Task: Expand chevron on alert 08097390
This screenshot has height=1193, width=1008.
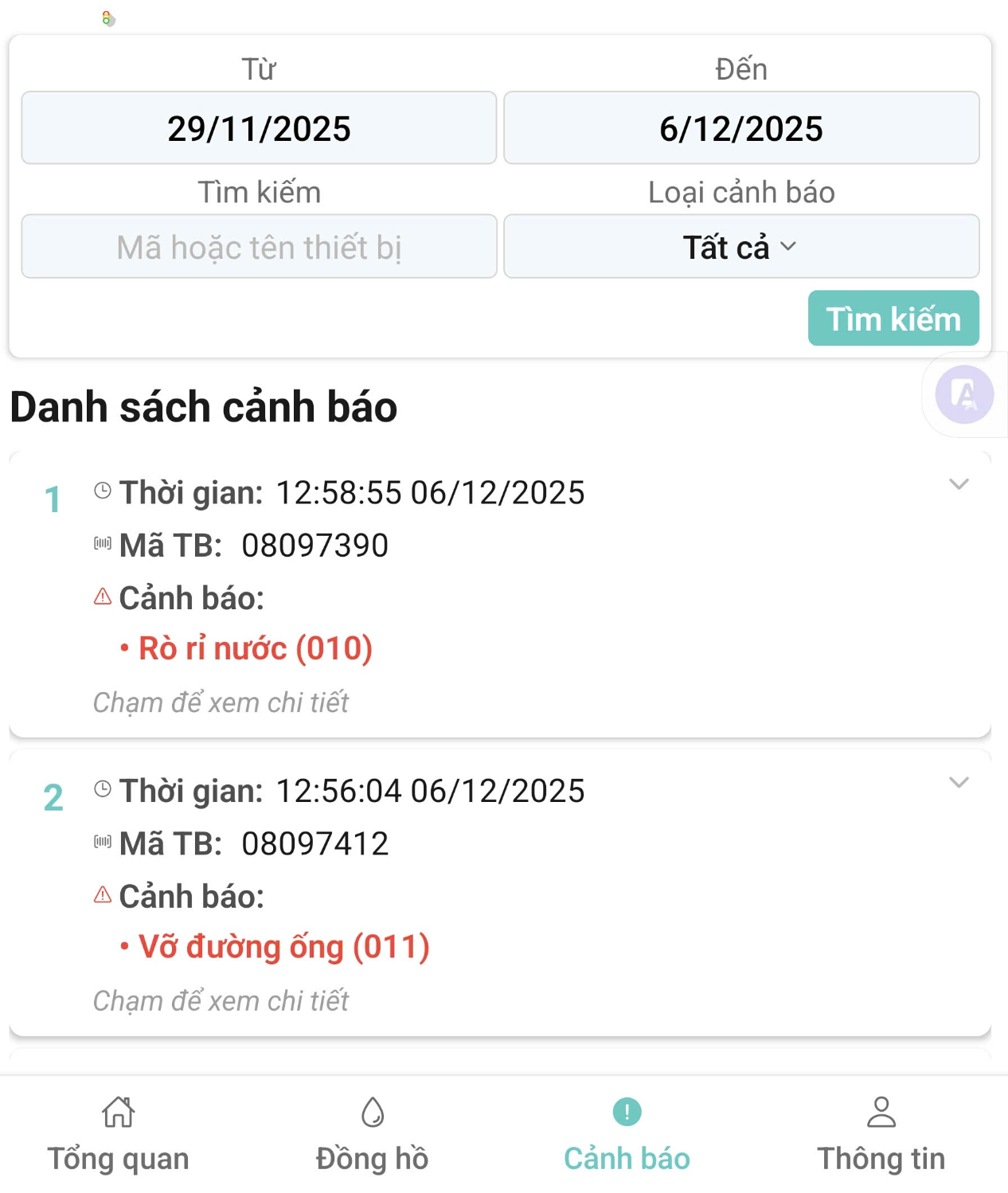Action: click(x=959, y=484)
